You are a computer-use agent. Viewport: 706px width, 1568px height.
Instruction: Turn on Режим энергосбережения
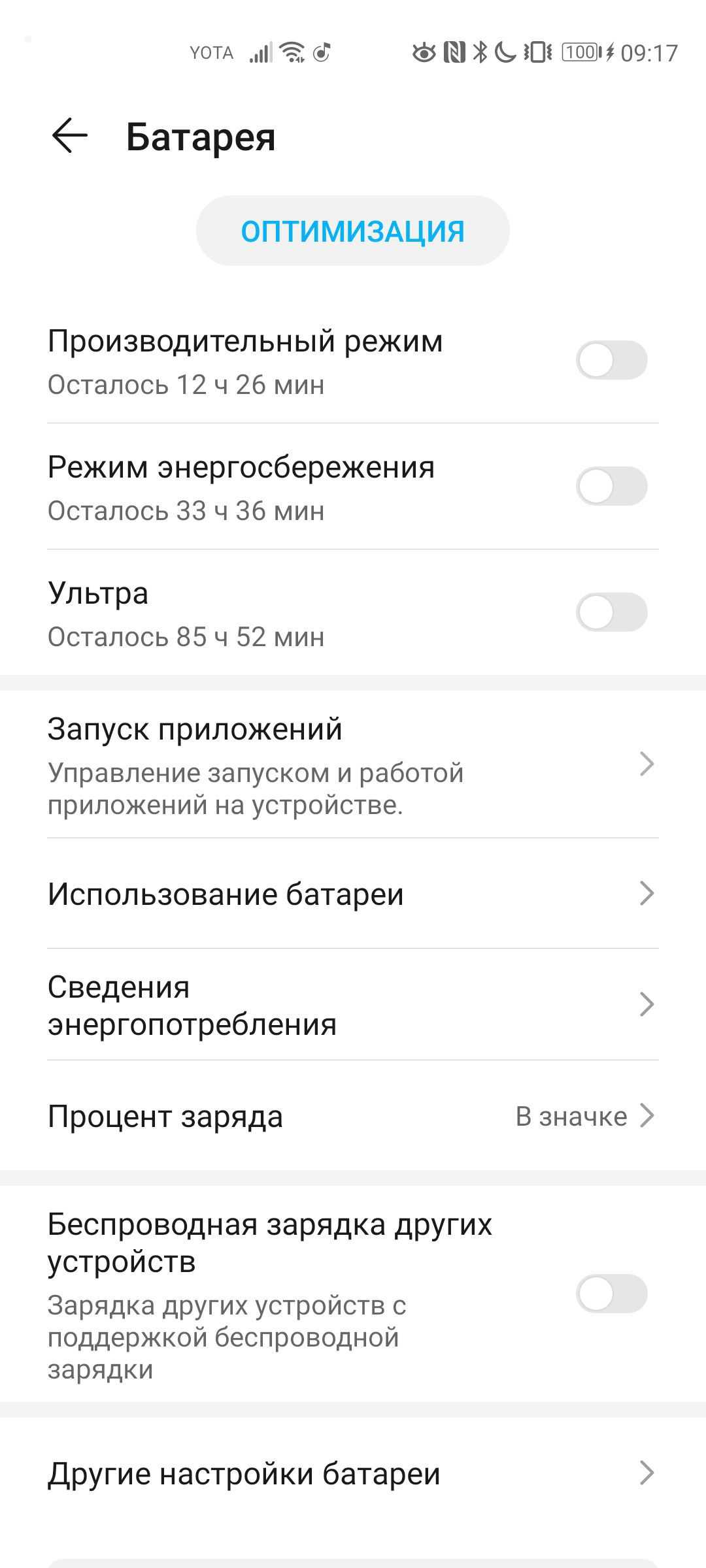[x=611, y=486]
